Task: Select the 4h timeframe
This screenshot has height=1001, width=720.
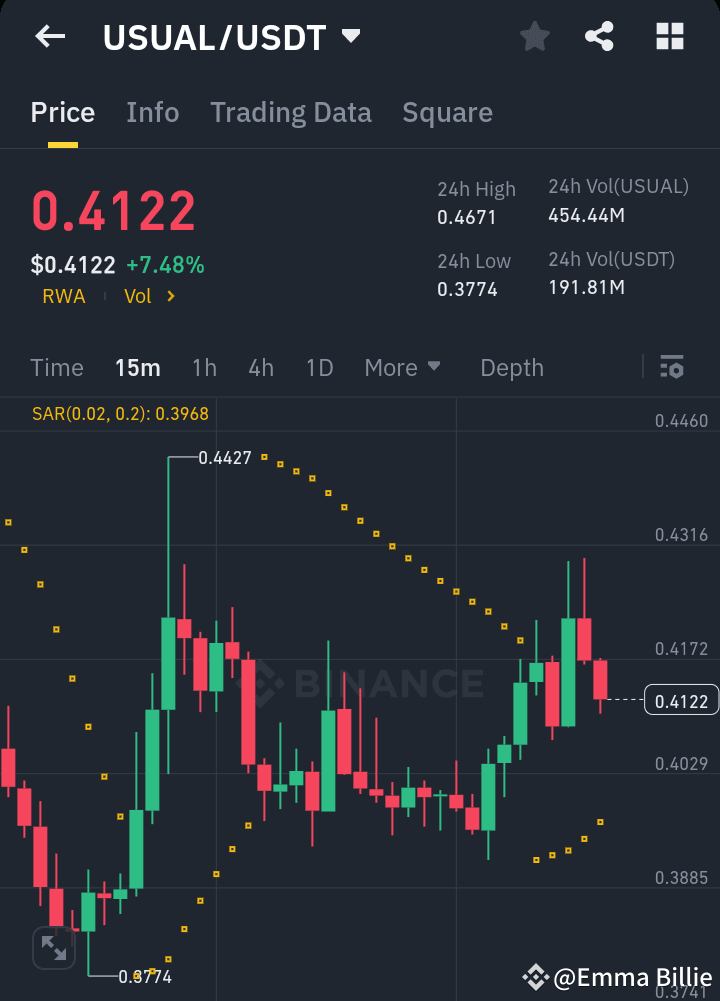Action: tap(260, 367)
